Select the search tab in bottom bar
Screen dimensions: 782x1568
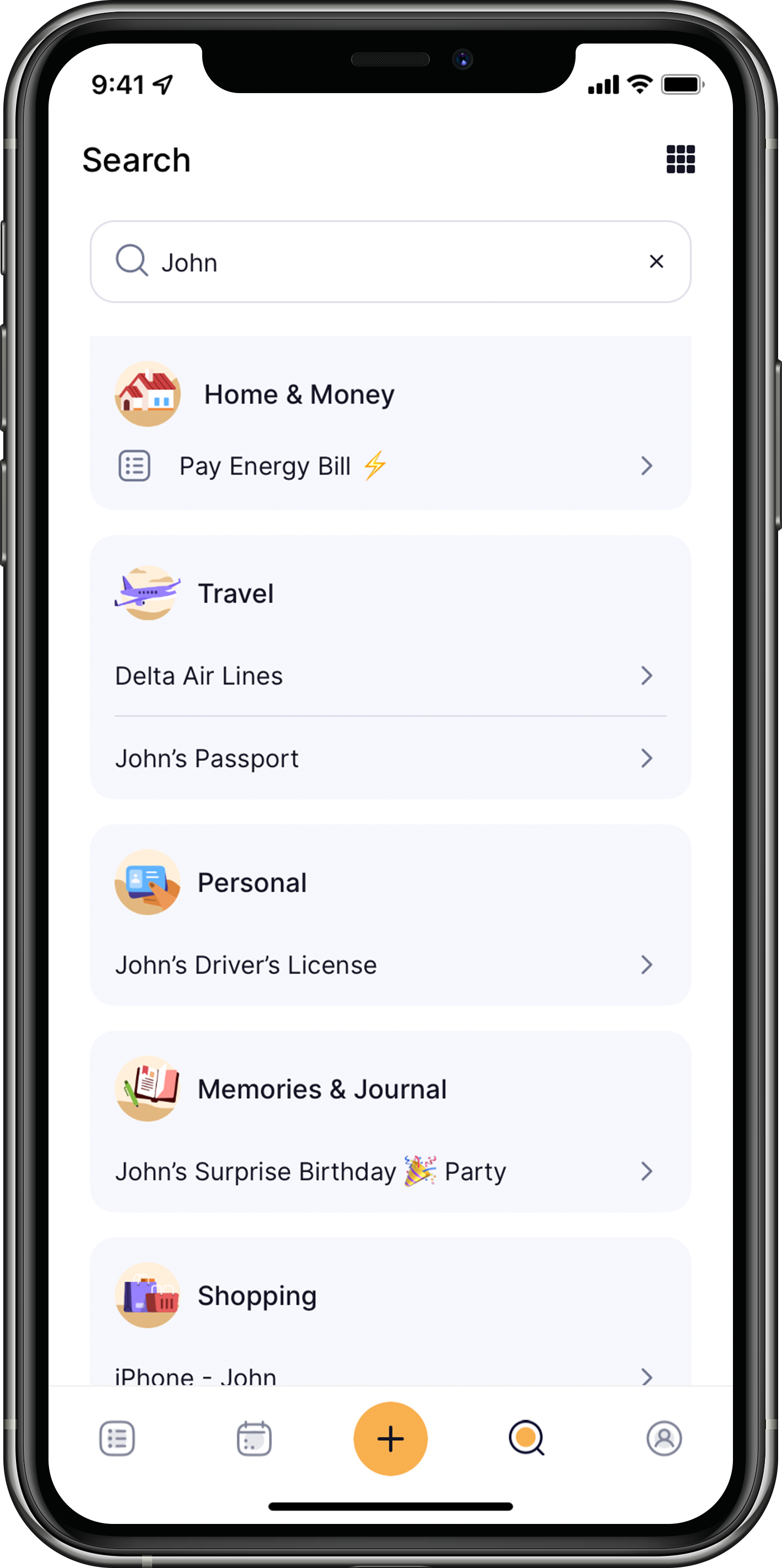click(x=527, y=1439)
